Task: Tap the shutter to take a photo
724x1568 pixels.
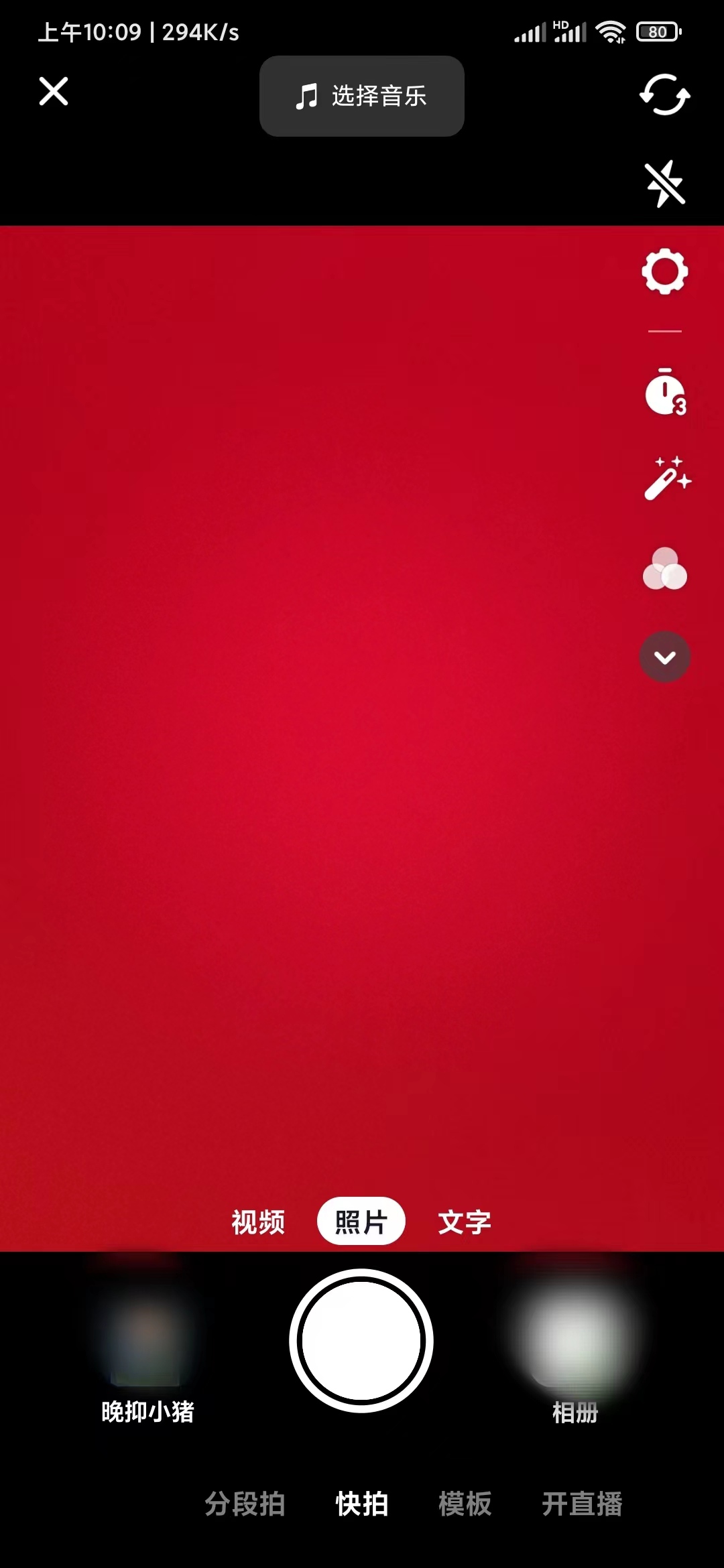Action: [361, 1341]
